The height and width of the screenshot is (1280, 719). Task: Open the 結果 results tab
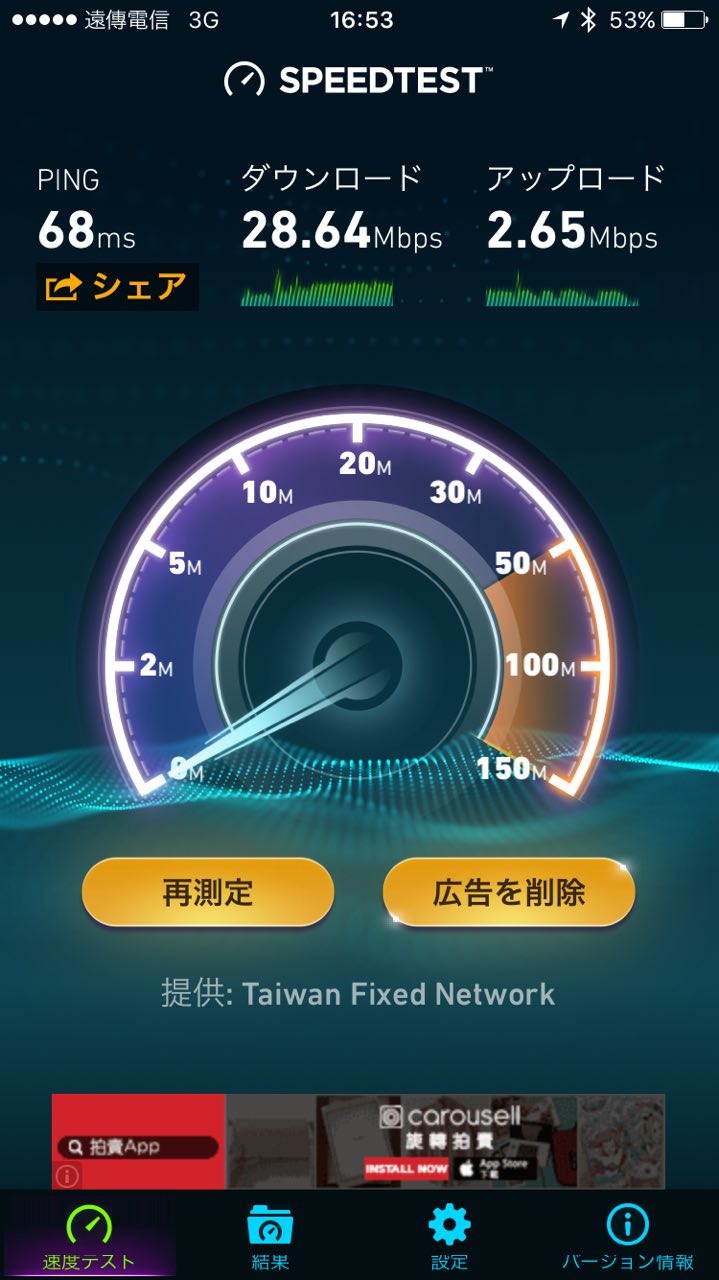pyautogui.click(x=270, y=1236)
